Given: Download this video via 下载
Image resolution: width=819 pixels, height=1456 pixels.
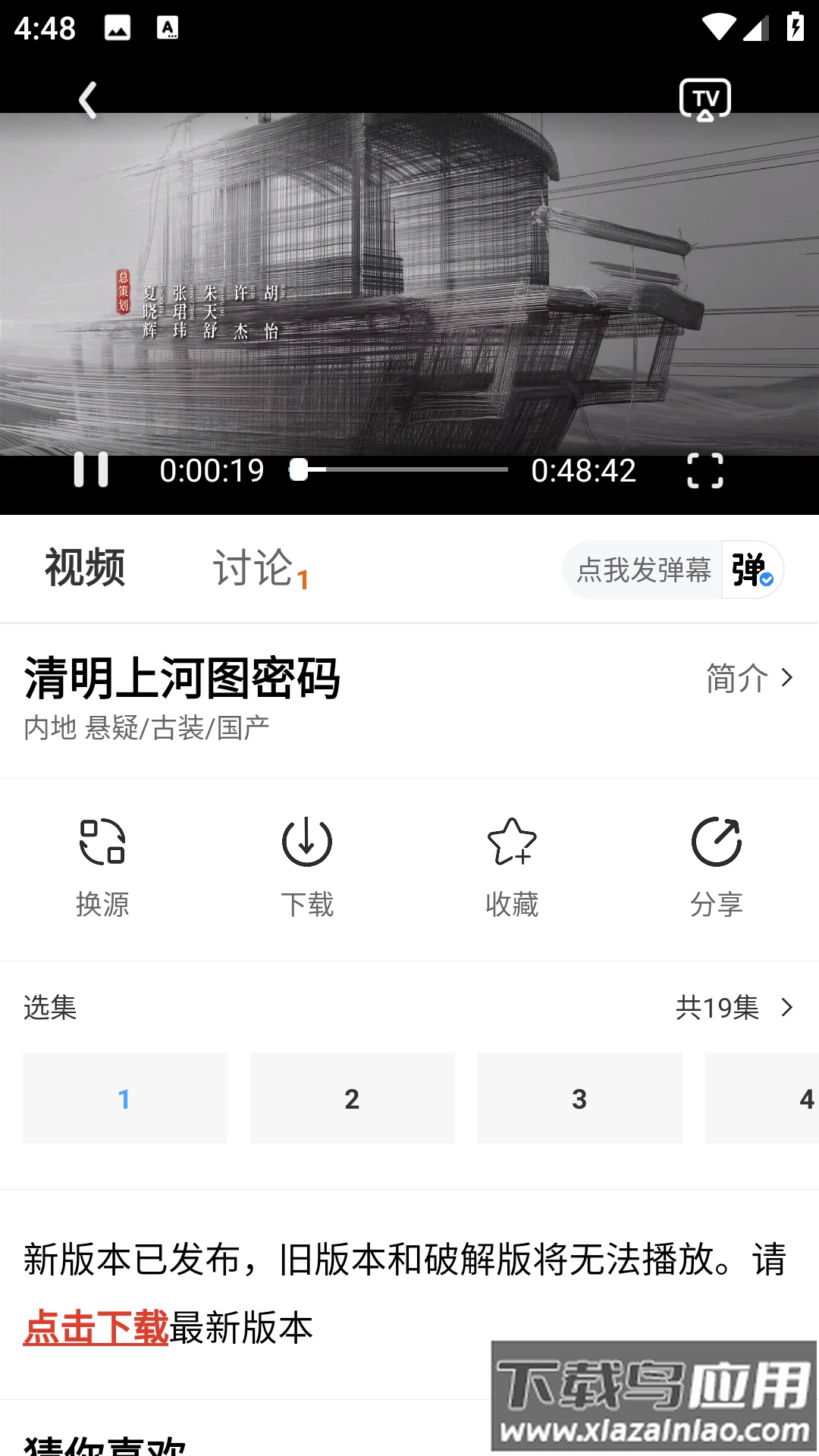Looking at the screenshot, I should point(307,867).
